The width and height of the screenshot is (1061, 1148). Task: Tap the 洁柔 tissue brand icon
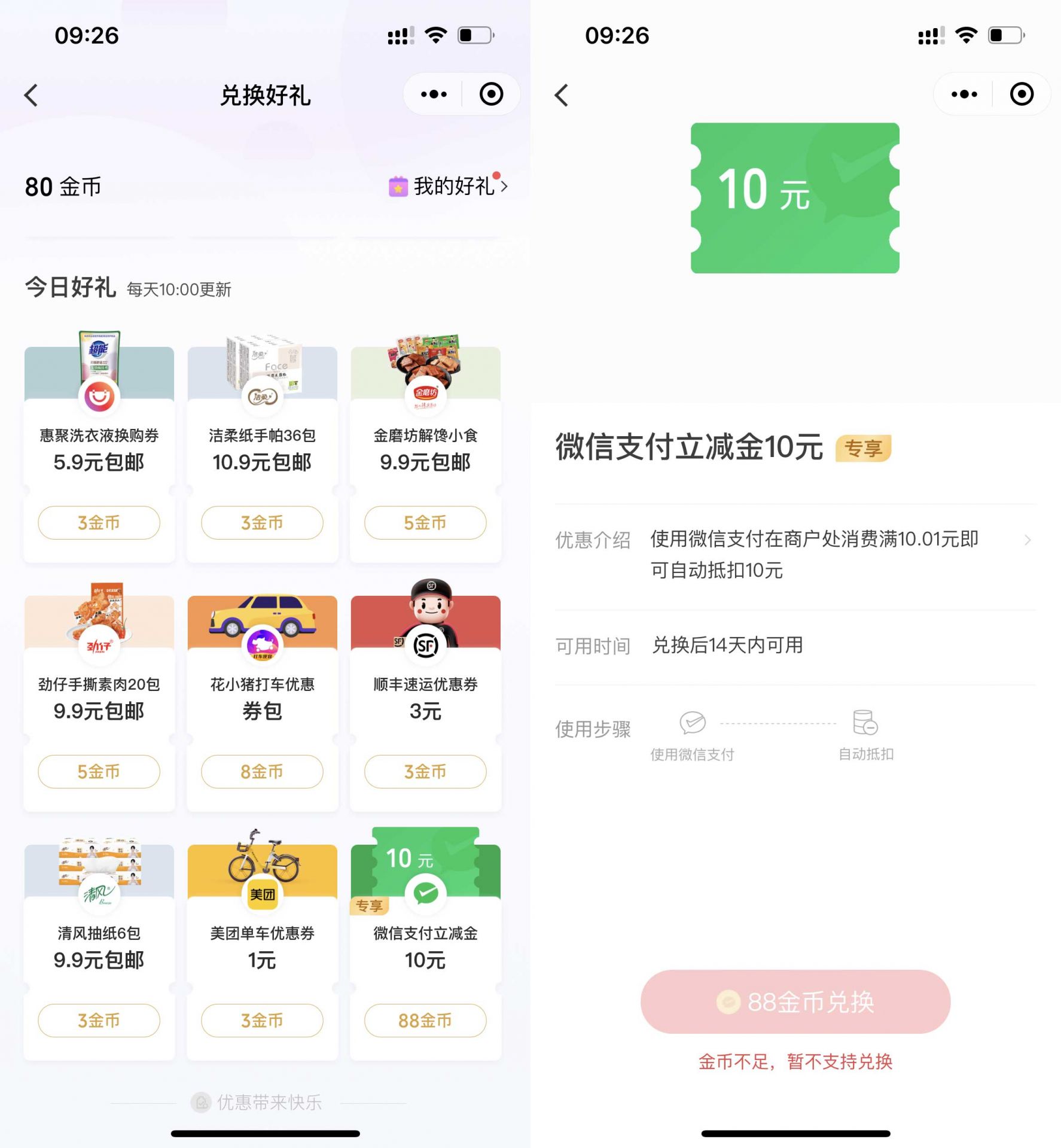click(x=261, y=395)
